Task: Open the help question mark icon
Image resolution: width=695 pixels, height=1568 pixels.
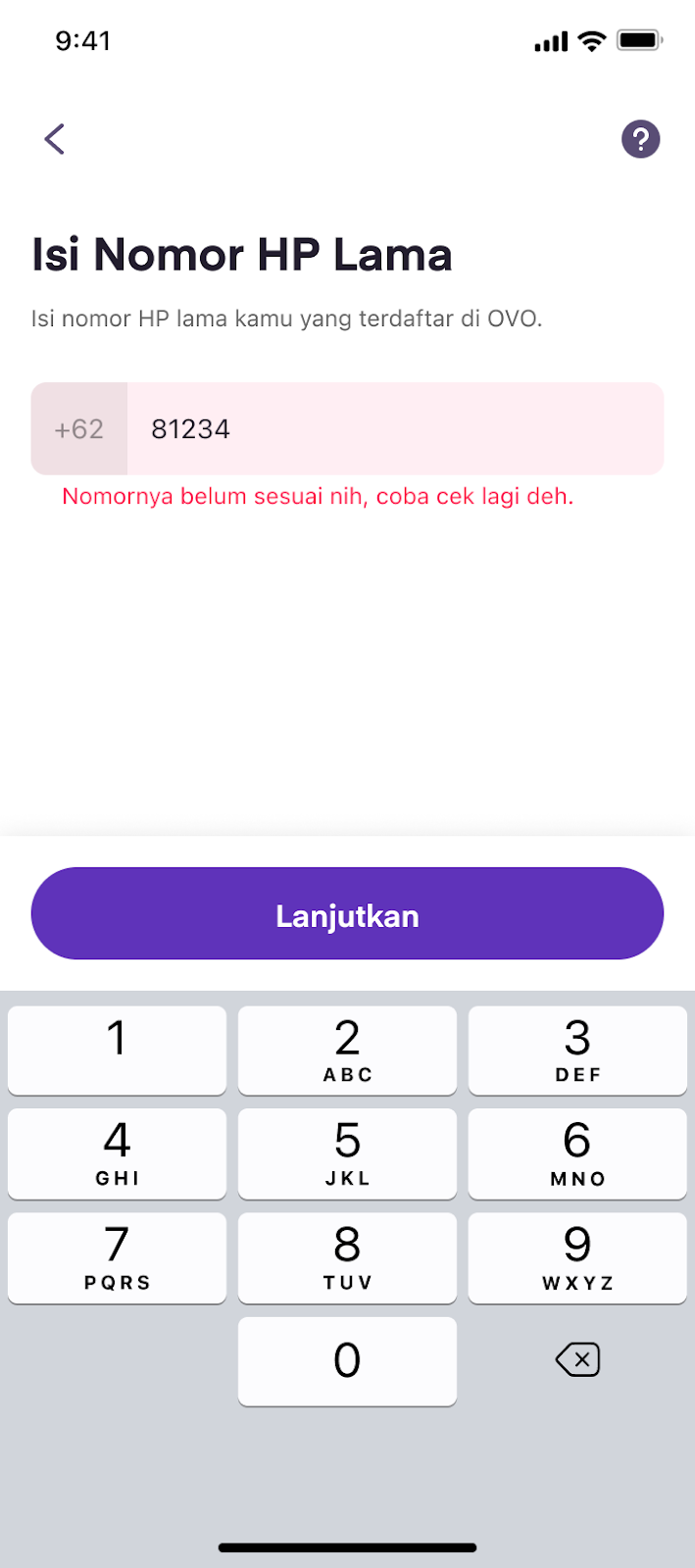Action: coord(640,139)
